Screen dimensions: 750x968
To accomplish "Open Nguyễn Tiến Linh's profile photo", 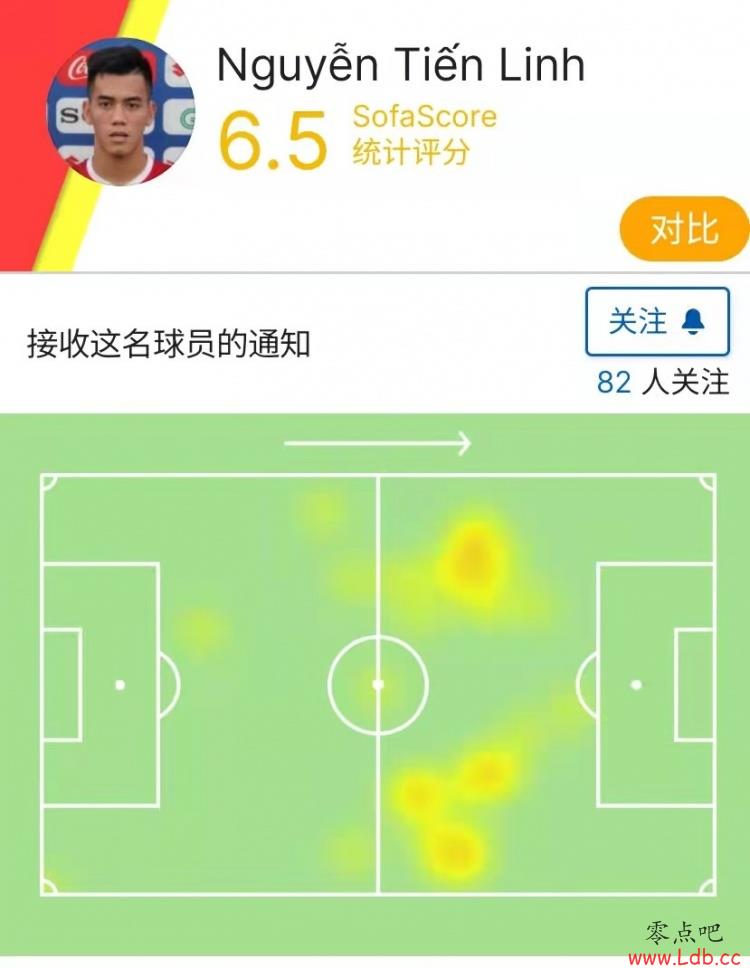I will pyautogui.click(x=121, y=111).
